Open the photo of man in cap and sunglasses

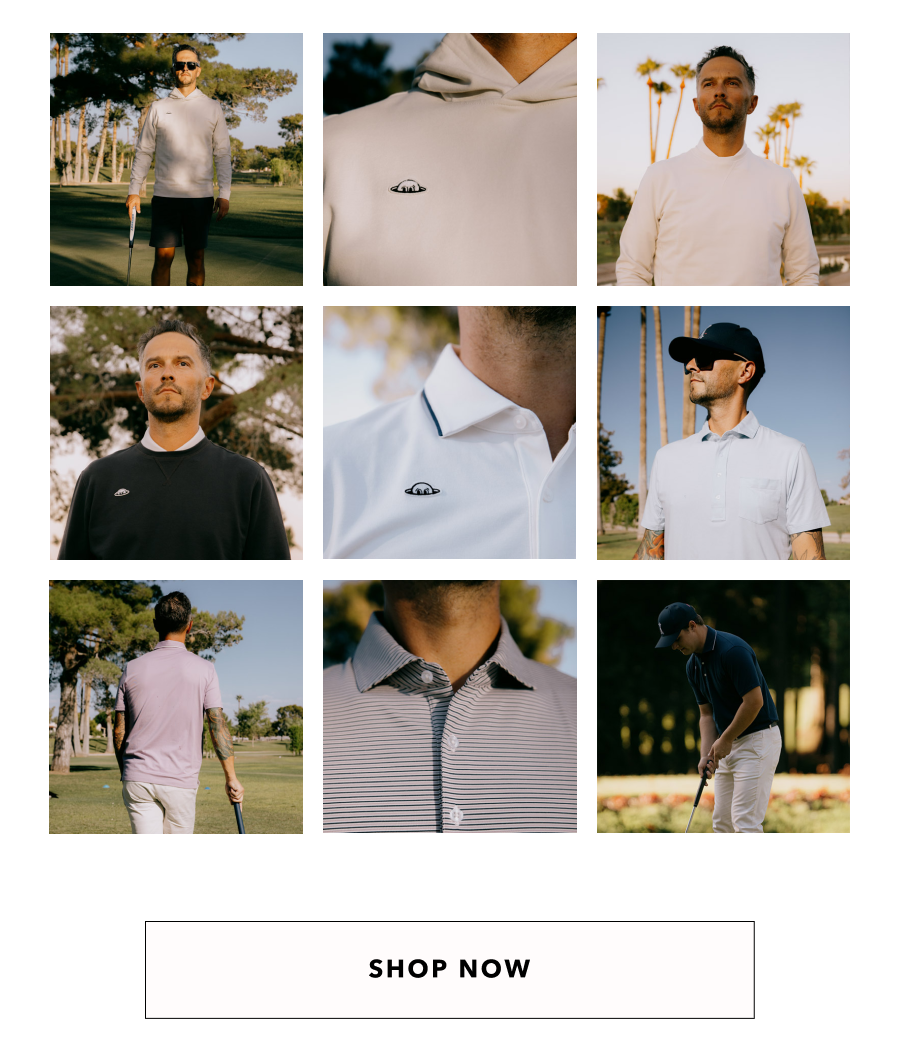tap(723, 433)
